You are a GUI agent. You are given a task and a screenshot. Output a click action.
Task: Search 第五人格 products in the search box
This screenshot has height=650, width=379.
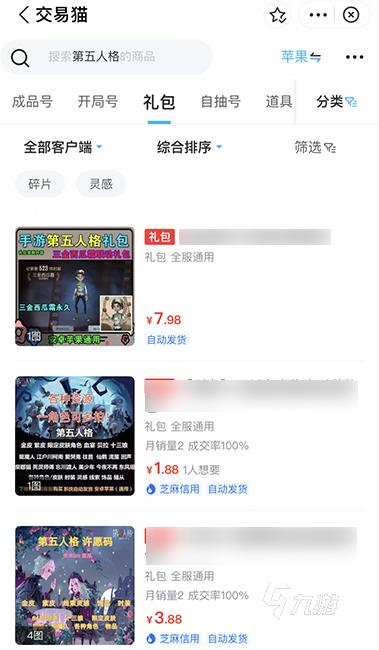click(x=106, y=57)
